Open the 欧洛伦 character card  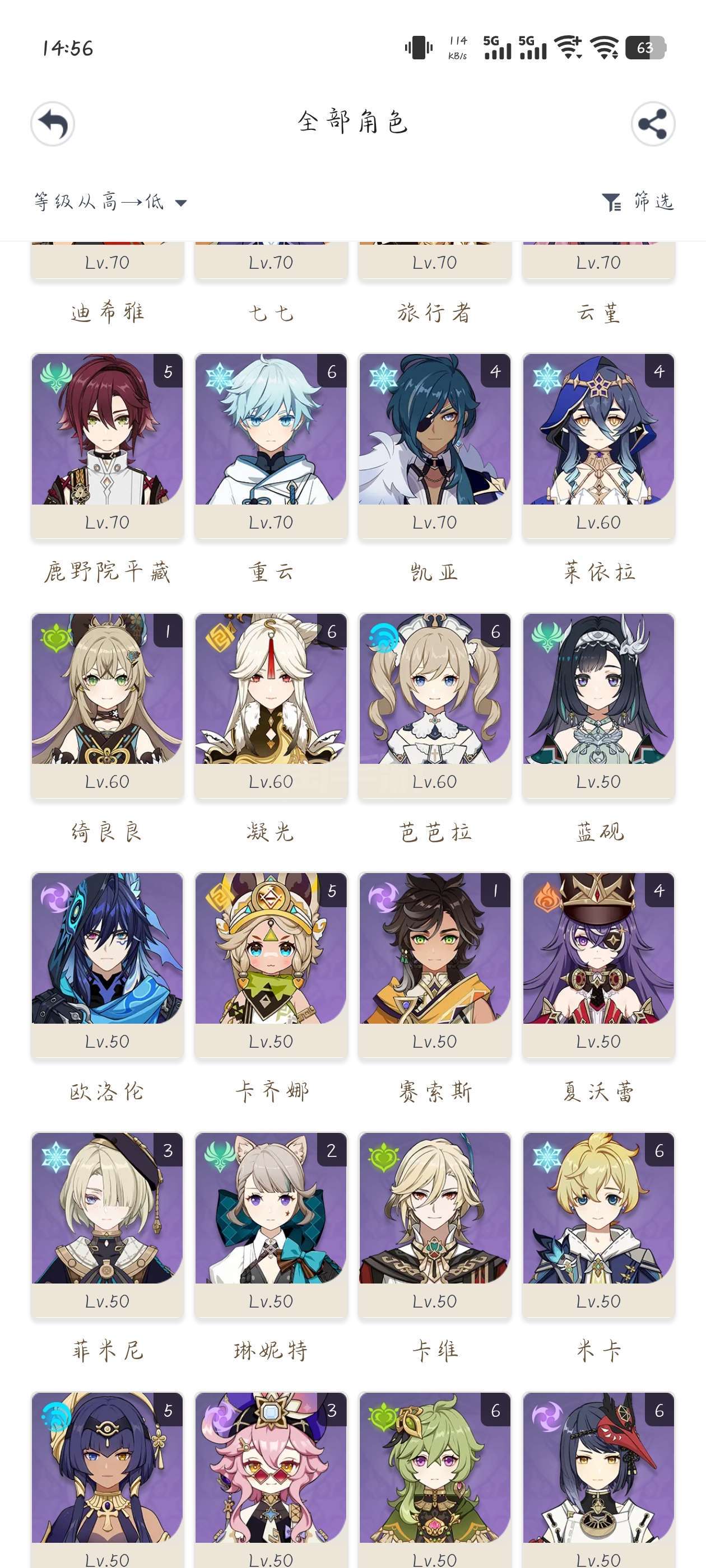click(x=107, y=966)
